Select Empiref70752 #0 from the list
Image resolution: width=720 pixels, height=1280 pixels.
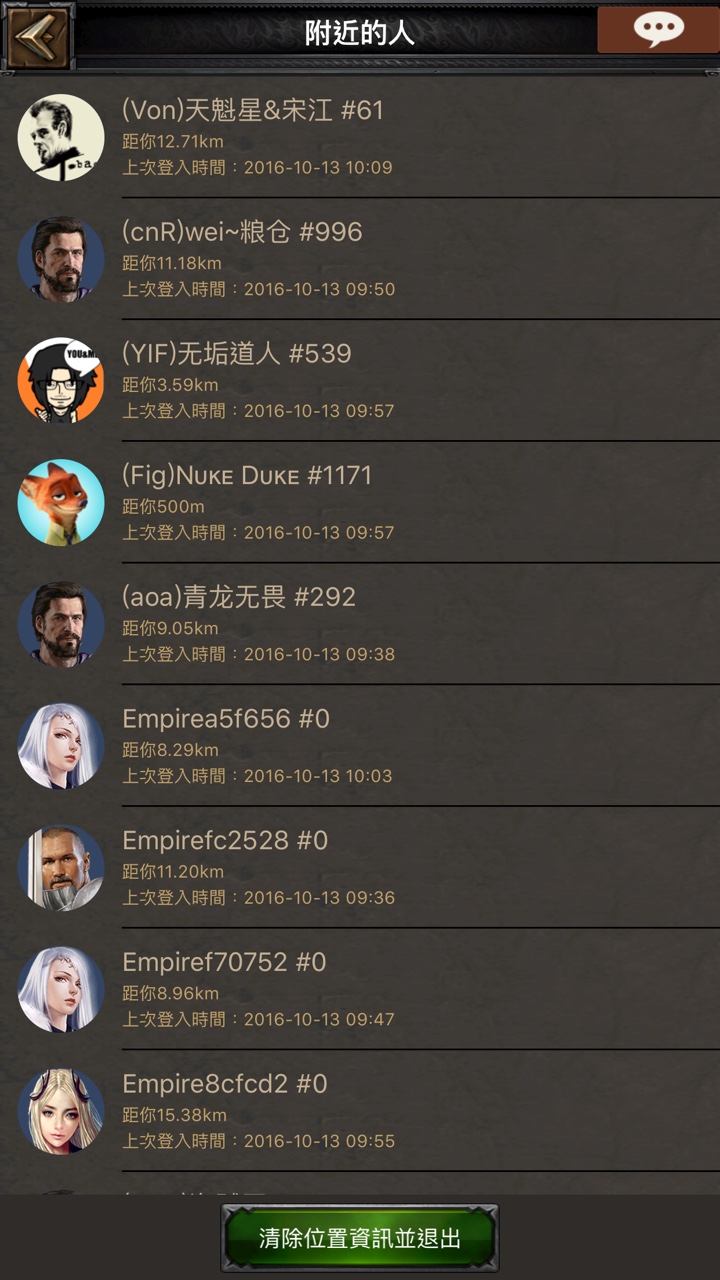click(360, 990)
